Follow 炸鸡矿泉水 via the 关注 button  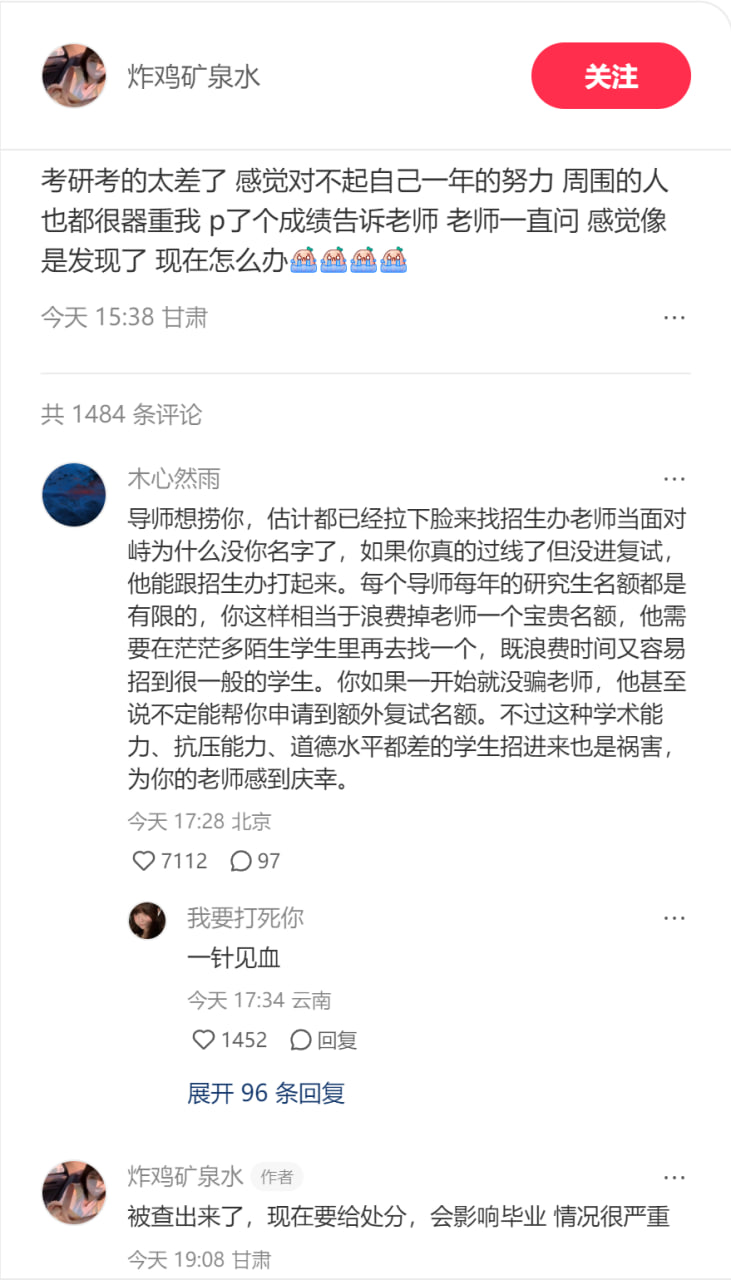click(x=611, y=75)
